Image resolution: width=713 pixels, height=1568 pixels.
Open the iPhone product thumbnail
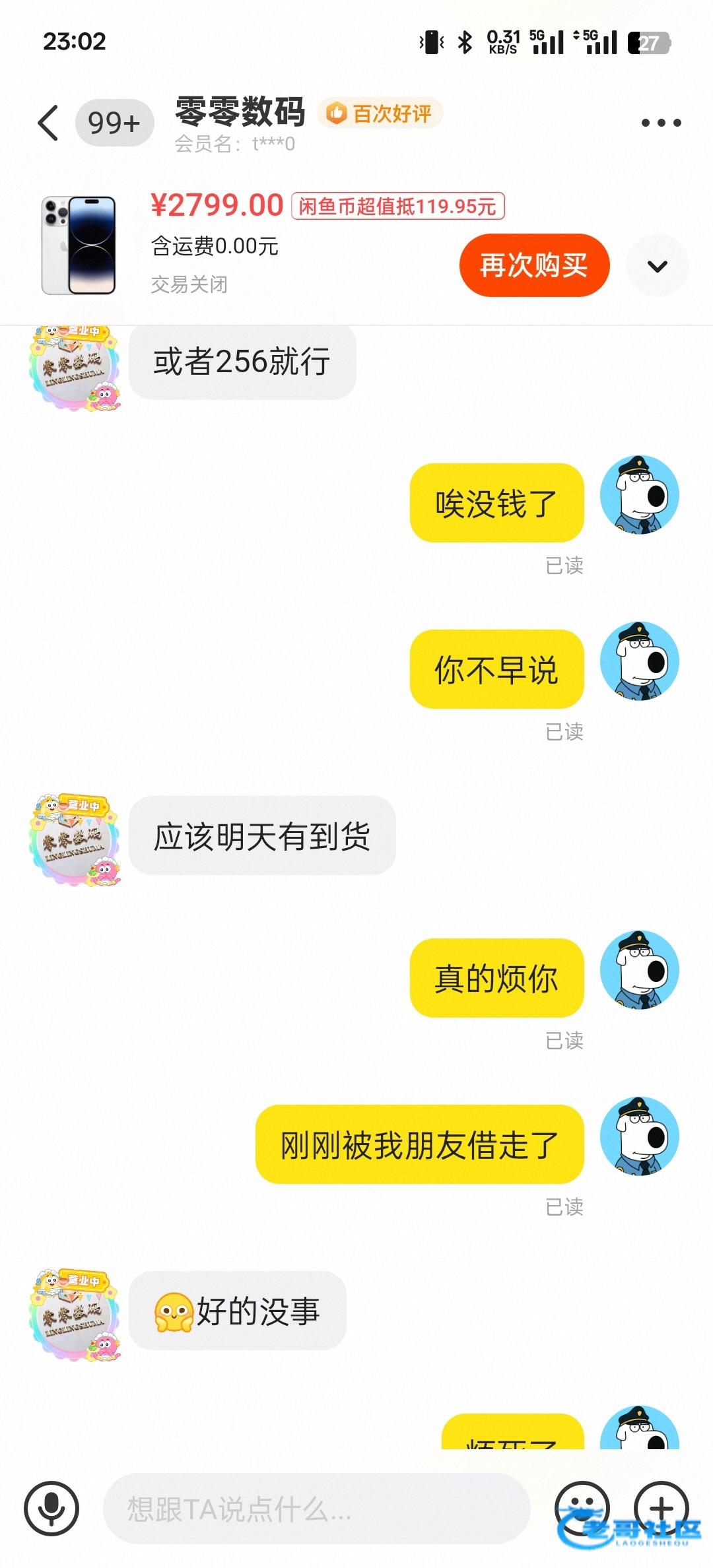[79, 245]
